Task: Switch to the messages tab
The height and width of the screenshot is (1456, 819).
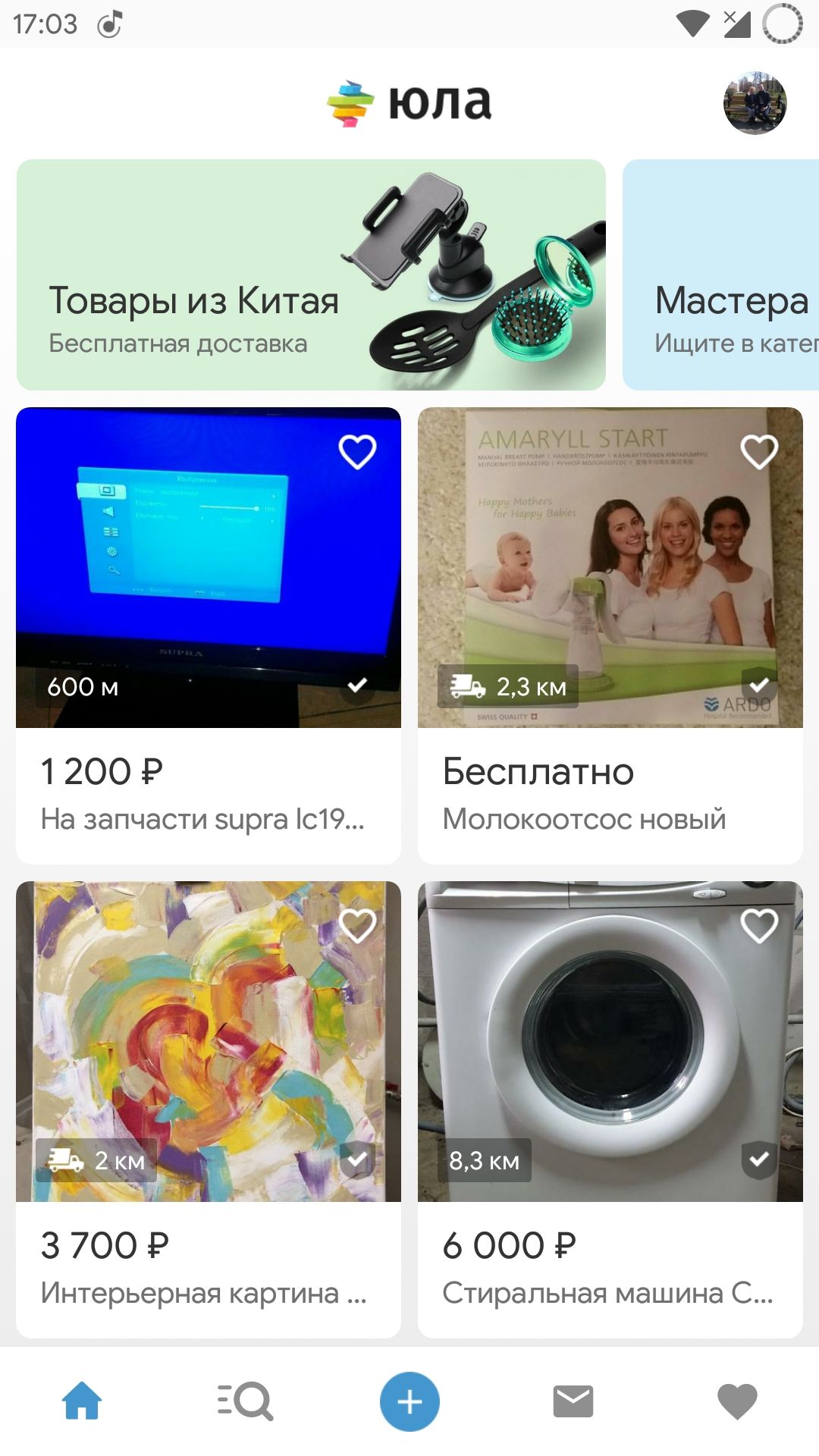Action: pos(573,1401)
